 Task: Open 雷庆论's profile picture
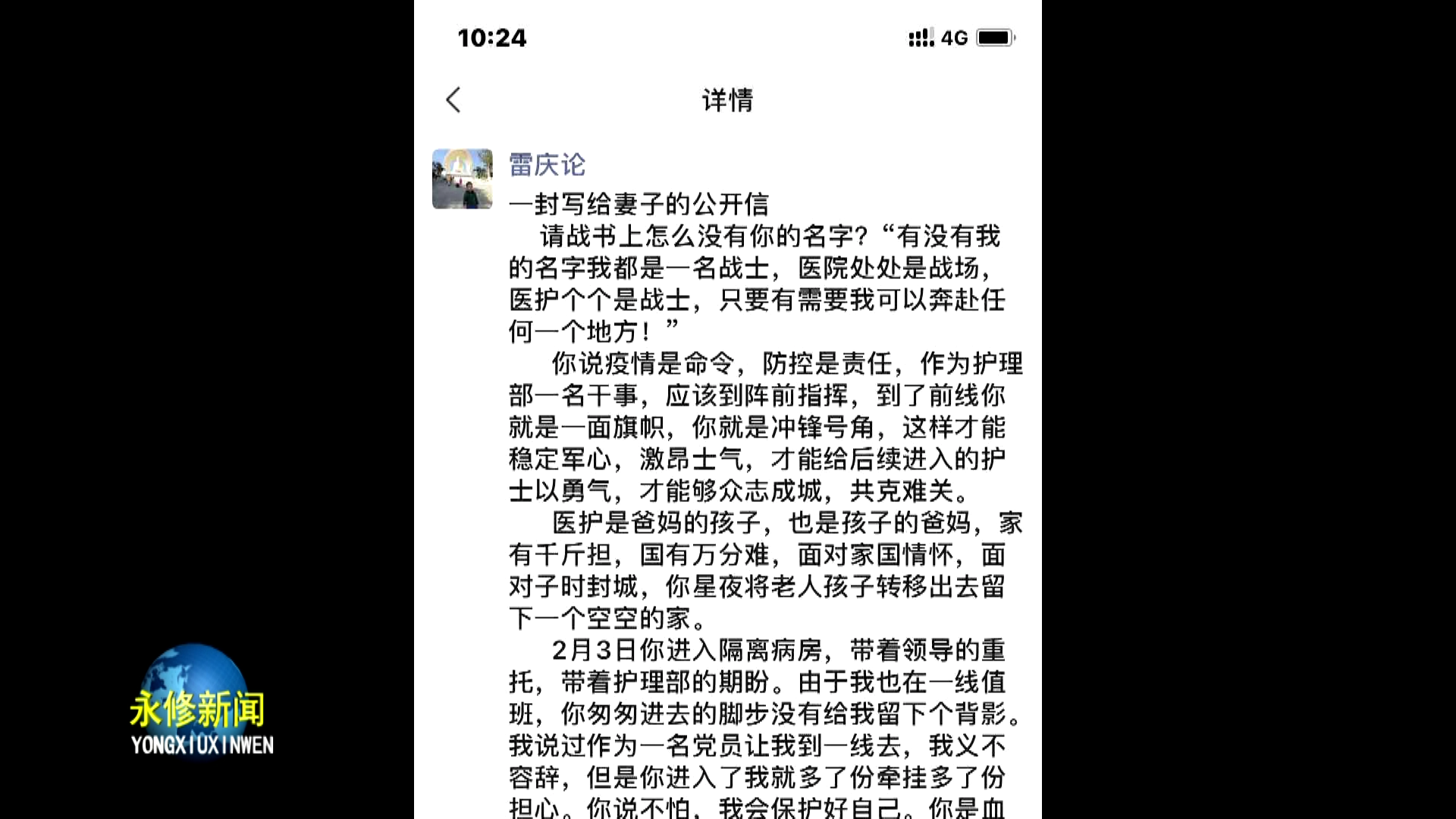pyautogui.click(x=462, y=179)
